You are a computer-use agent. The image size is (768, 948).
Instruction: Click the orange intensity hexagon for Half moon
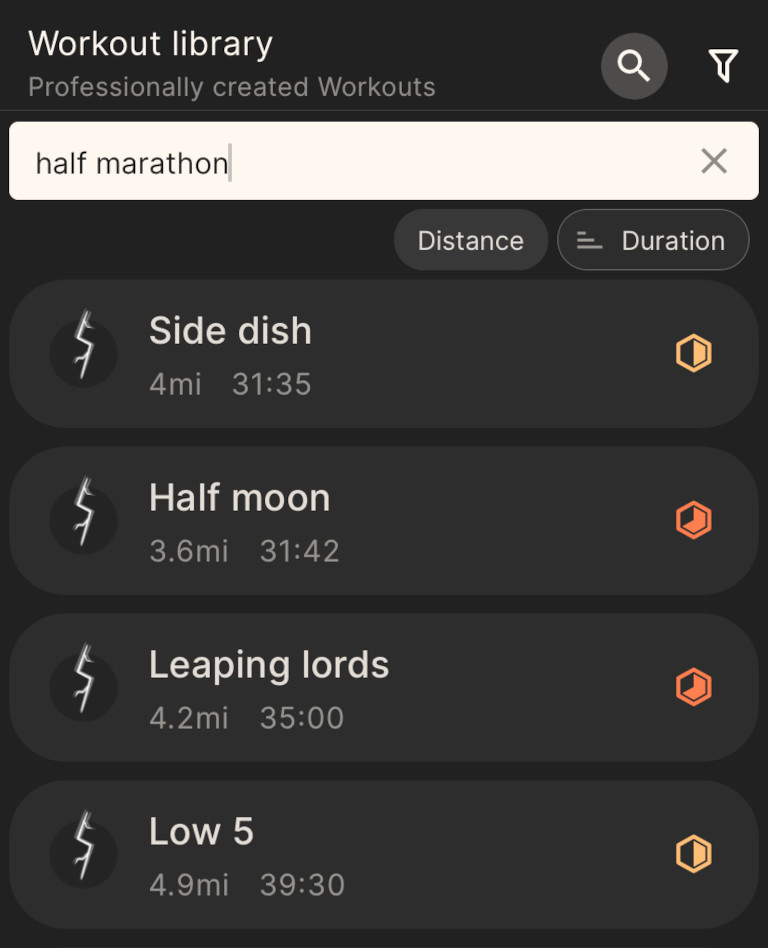693,520
